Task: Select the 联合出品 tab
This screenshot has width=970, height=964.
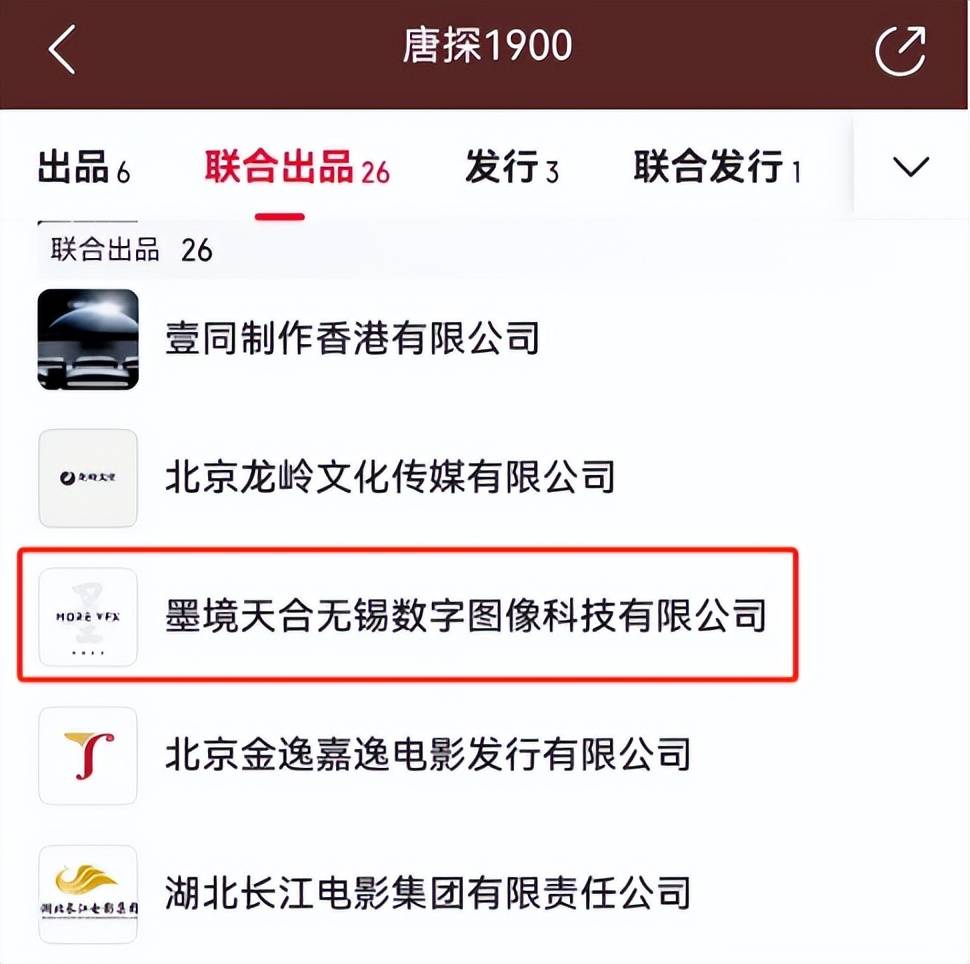Action: click(x=296, y=169)
